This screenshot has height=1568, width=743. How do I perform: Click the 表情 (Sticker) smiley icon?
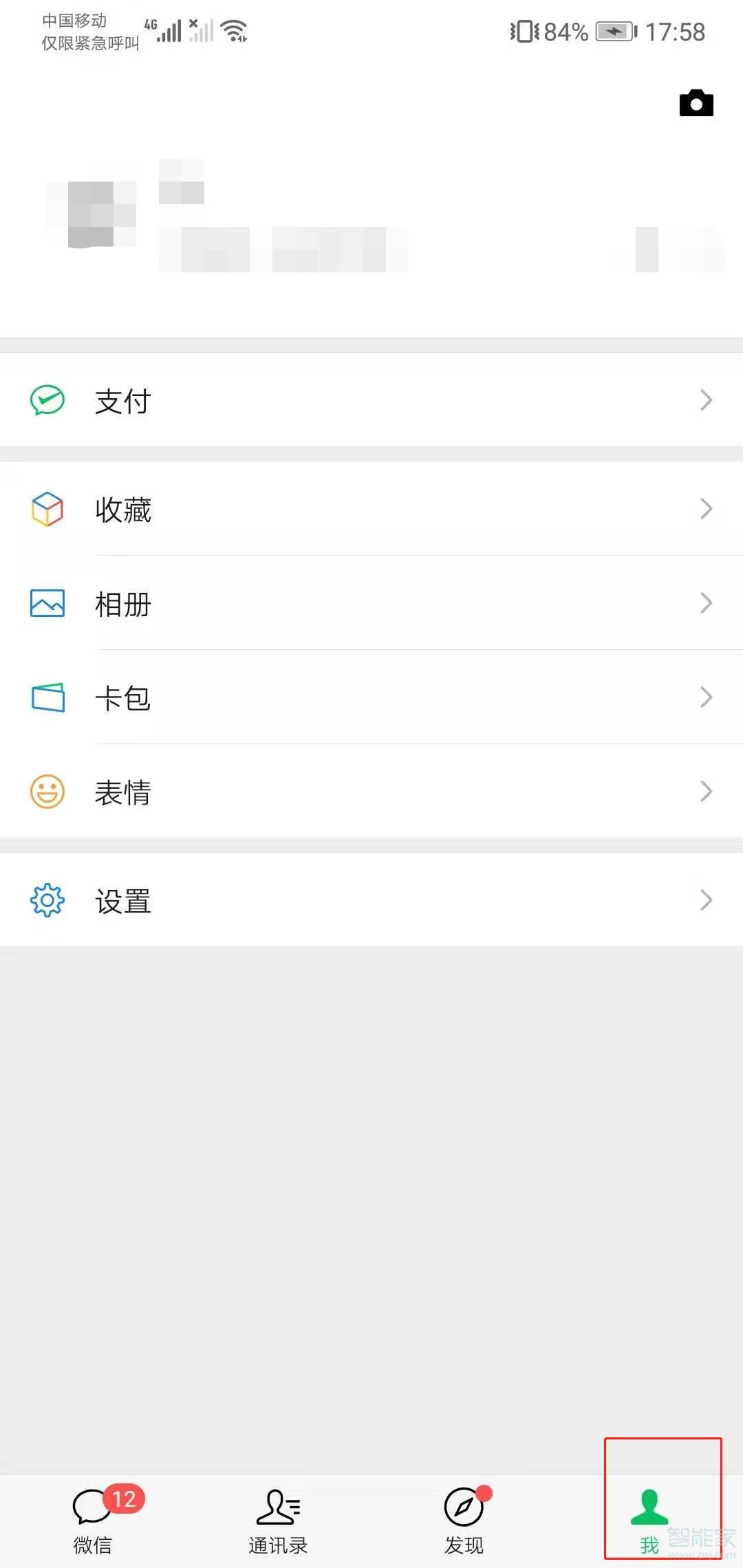(46, 792)
